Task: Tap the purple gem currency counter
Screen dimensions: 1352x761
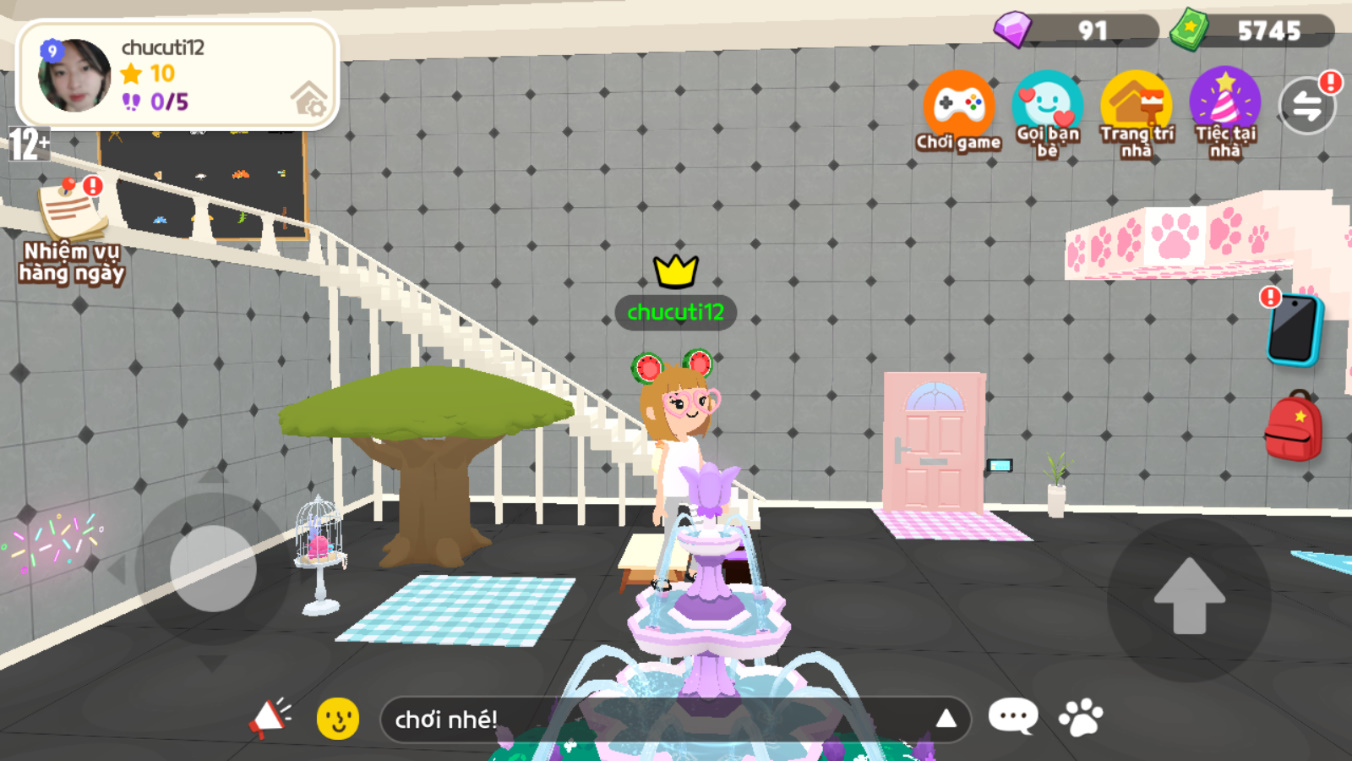Action: pyautogui.click(x=1075, y=30)
